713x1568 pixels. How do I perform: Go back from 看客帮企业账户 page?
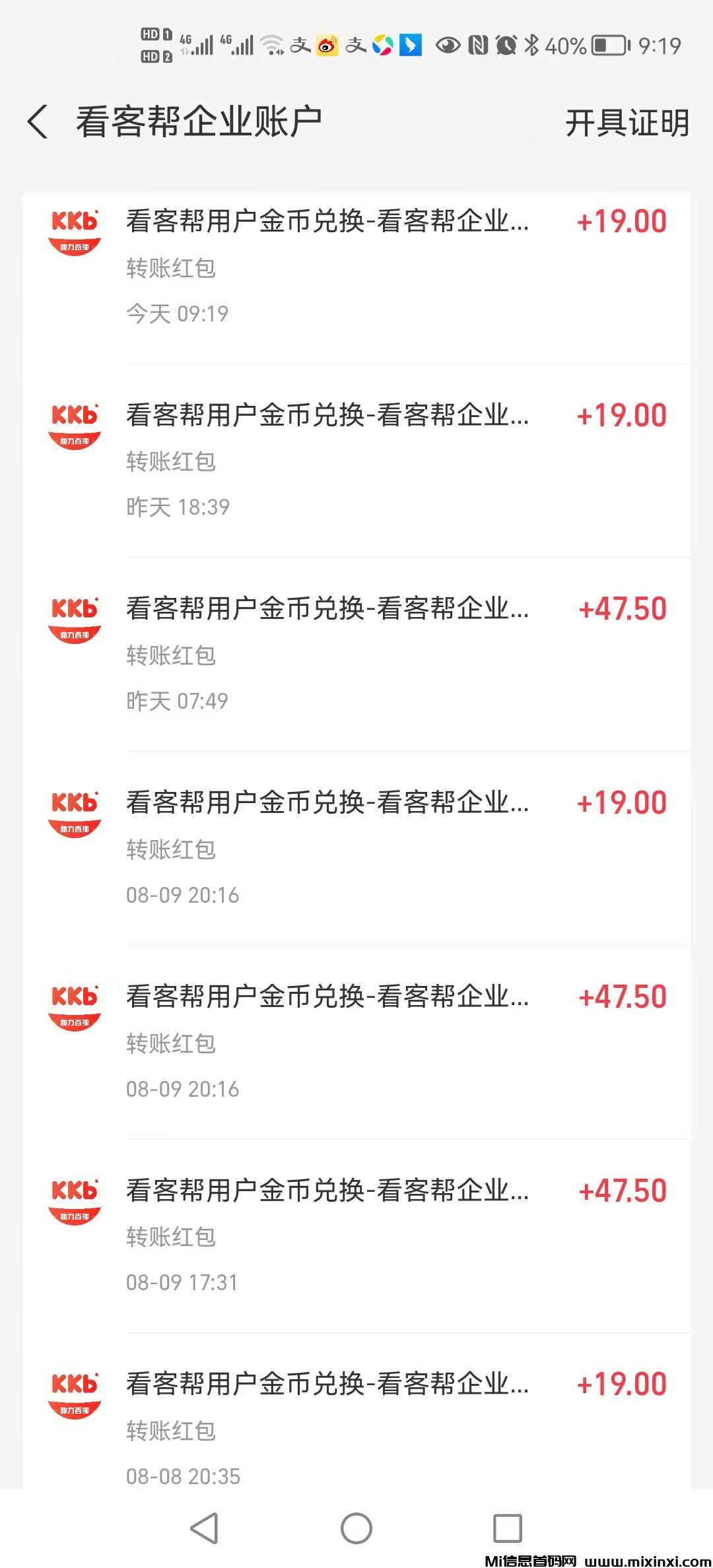click(38, 122)
